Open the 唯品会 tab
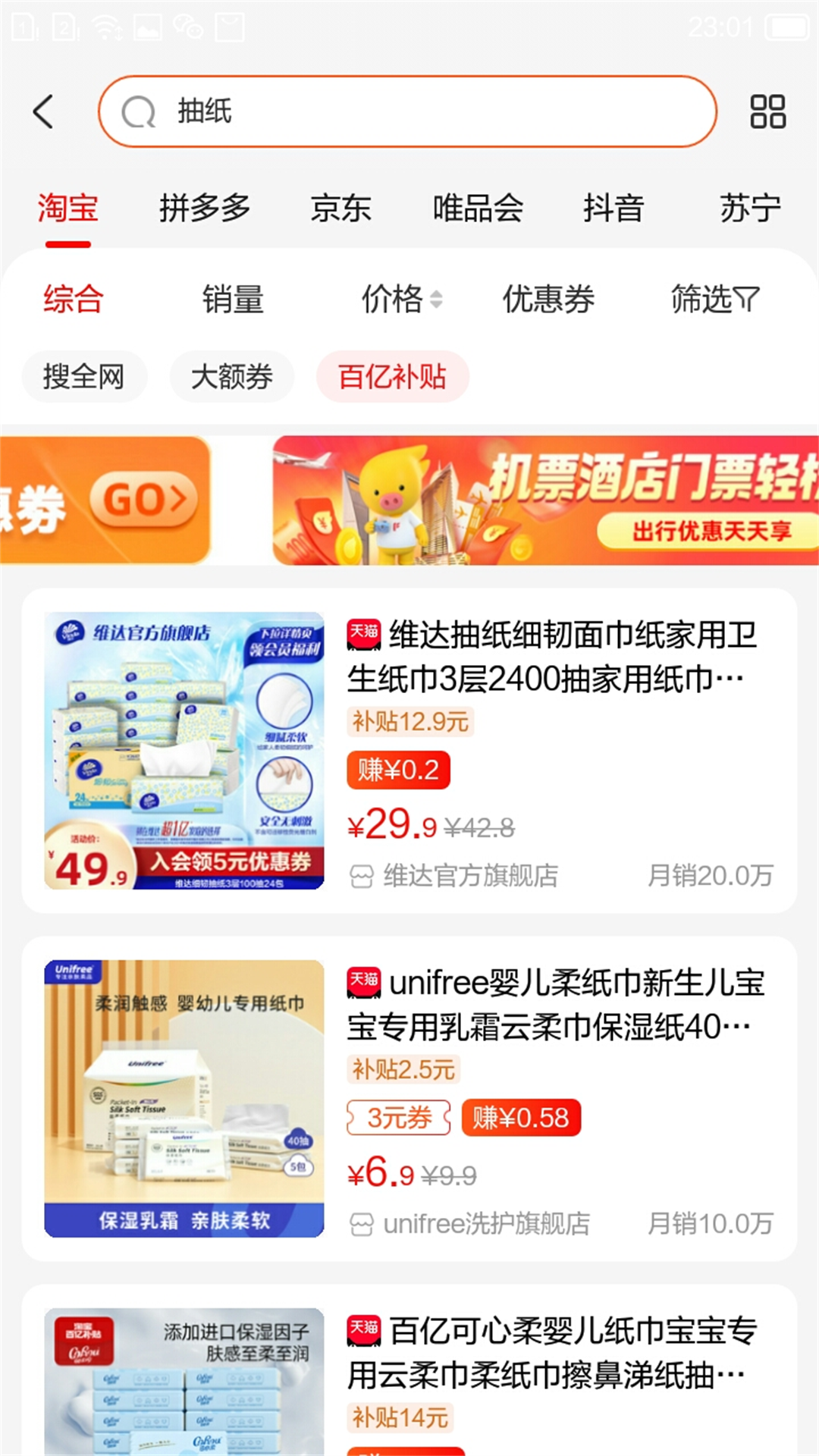Screen dimensions: 819x1456 pos(478,208)
